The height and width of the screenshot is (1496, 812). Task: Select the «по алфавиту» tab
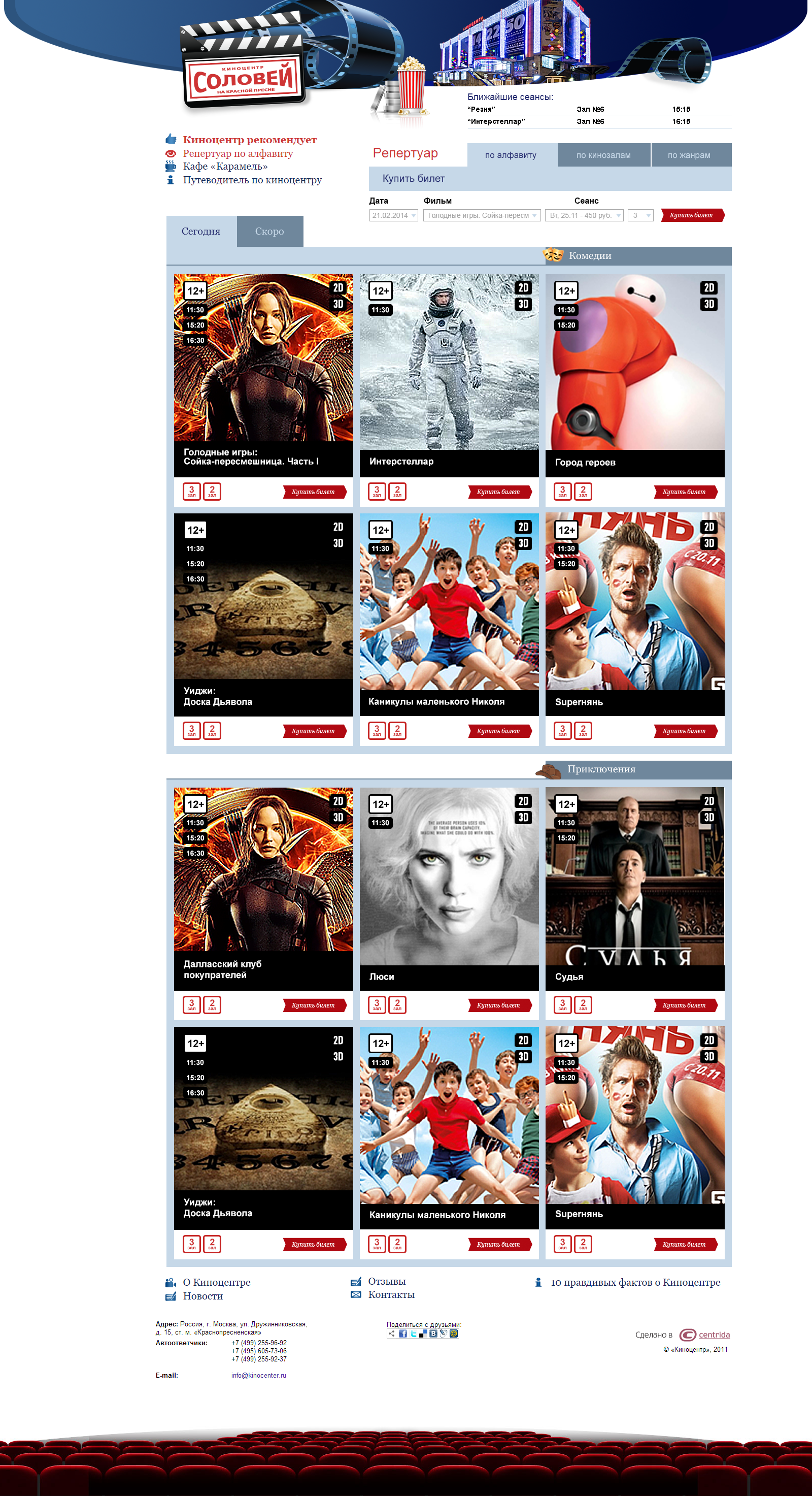coord(511,155)
